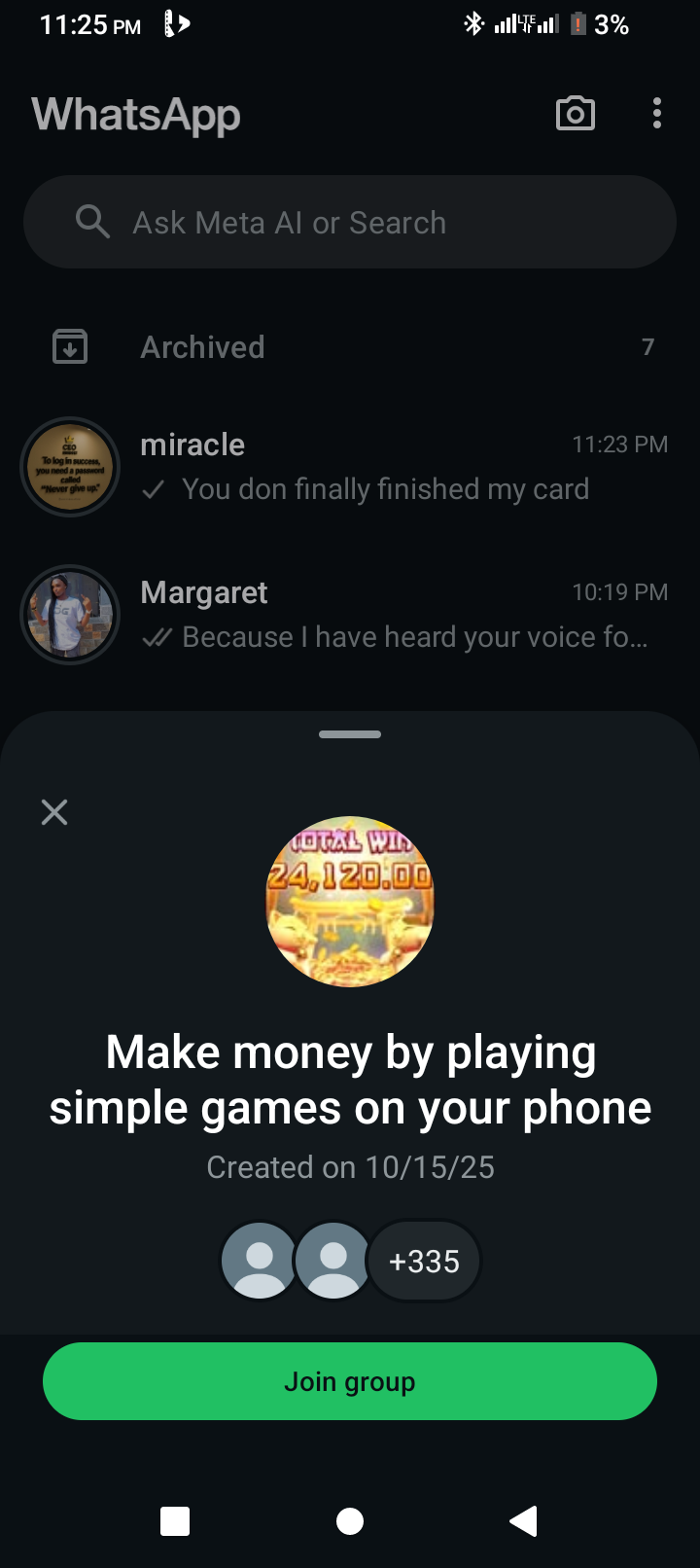
Task: Open the camera icon in WhatsApp header
Action: click(x=576, y=114)
